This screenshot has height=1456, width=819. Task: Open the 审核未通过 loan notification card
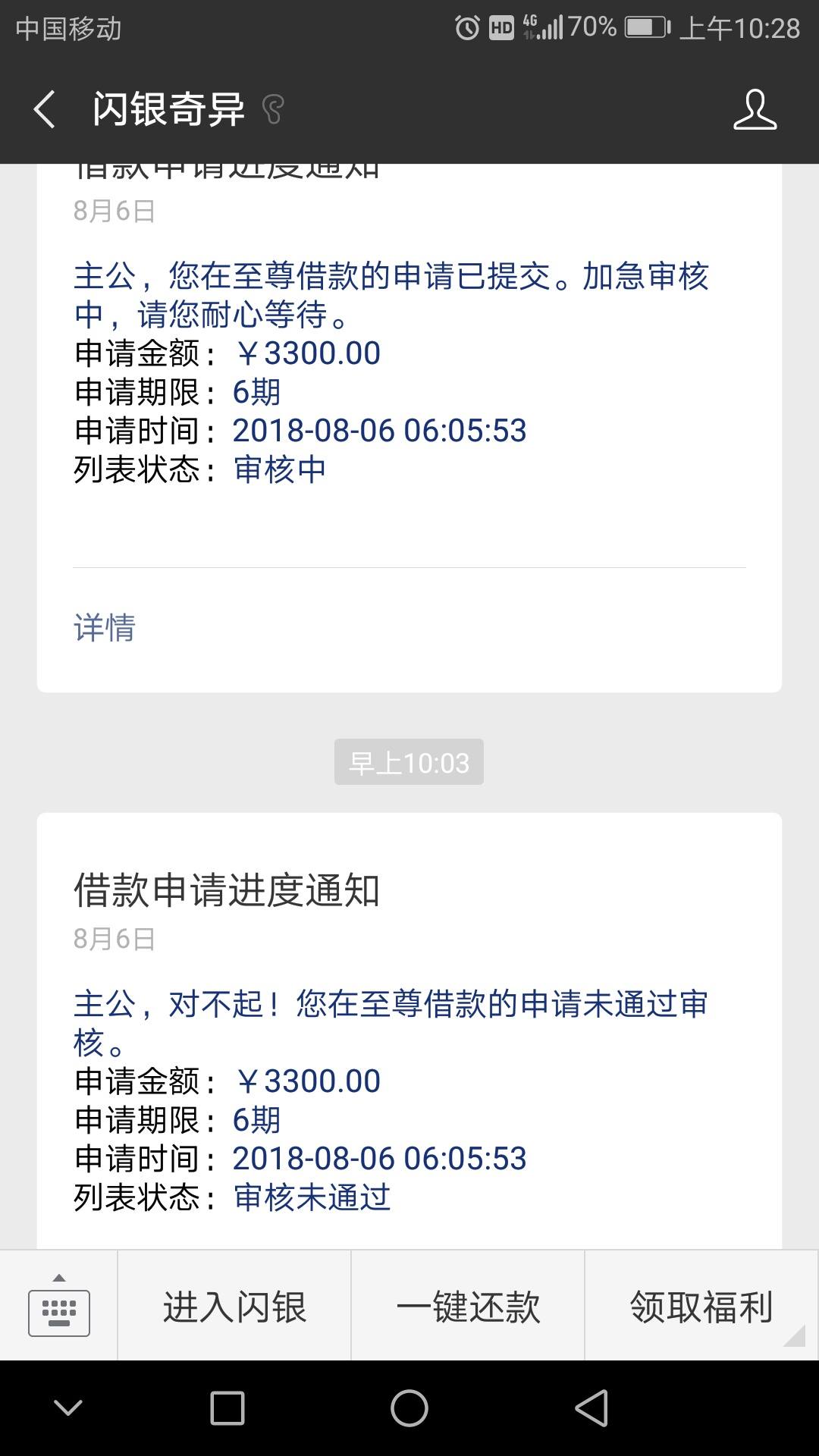click(x=409, y=1031)
